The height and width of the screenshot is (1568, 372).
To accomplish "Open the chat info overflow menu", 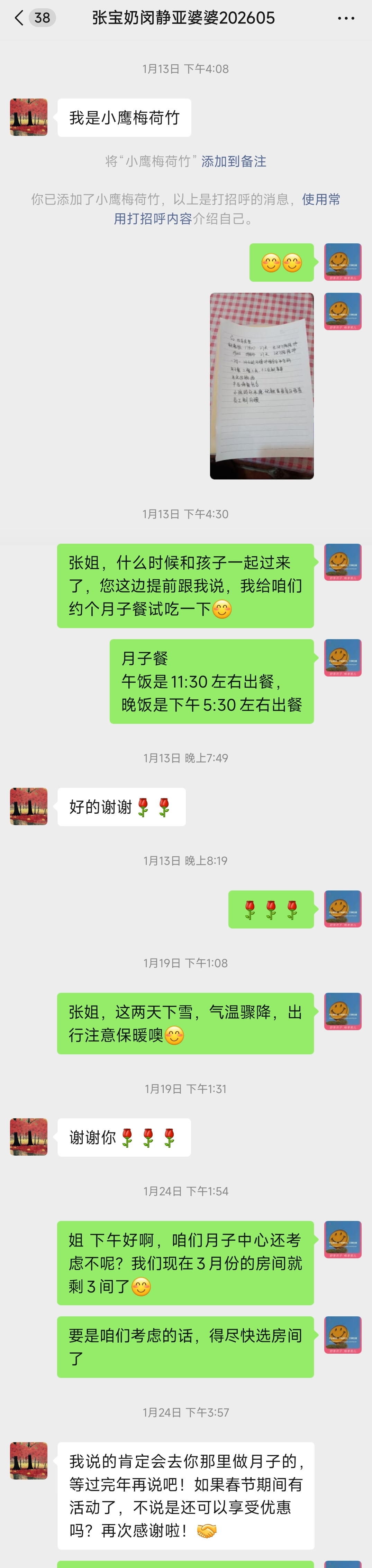I will [346, 18].
